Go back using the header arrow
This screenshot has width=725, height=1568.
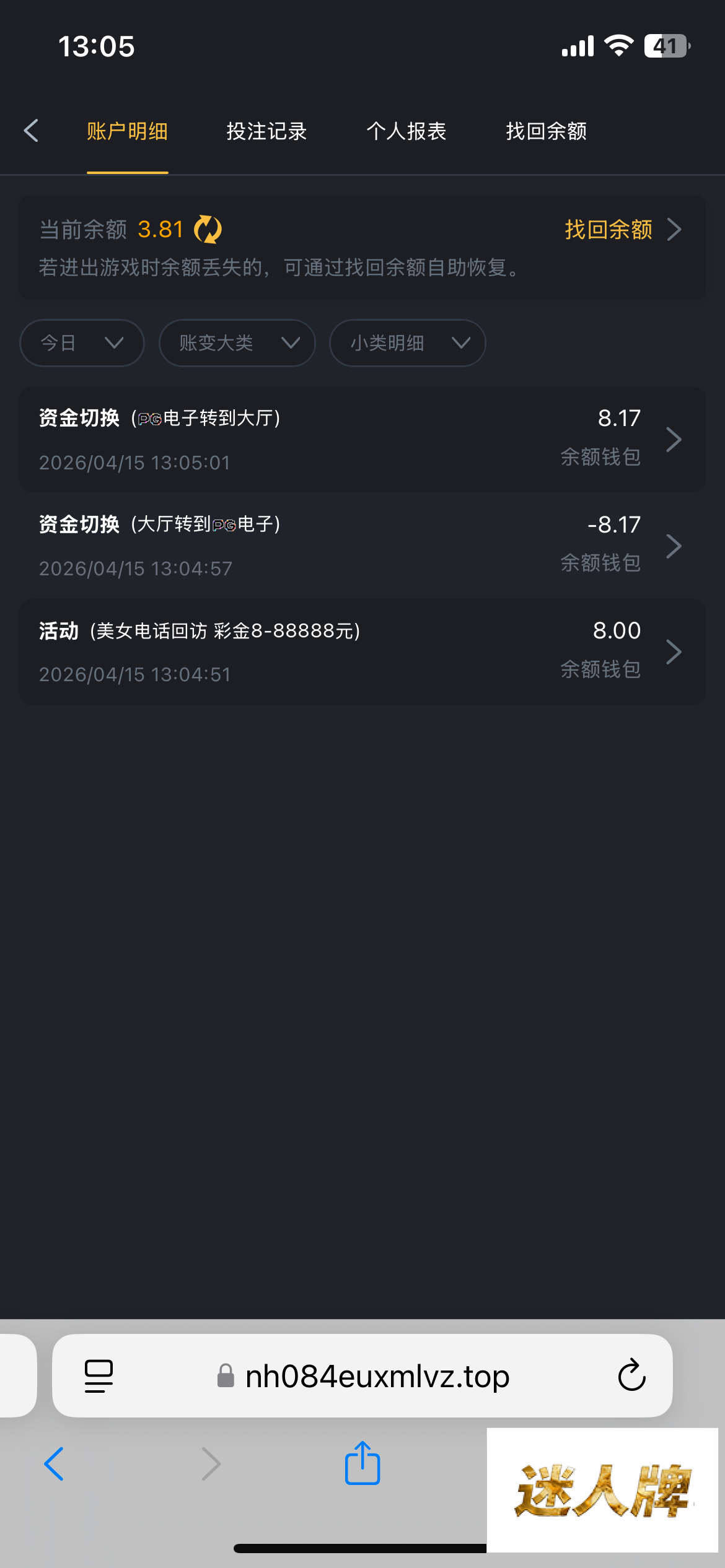click(x=31, y=131)
